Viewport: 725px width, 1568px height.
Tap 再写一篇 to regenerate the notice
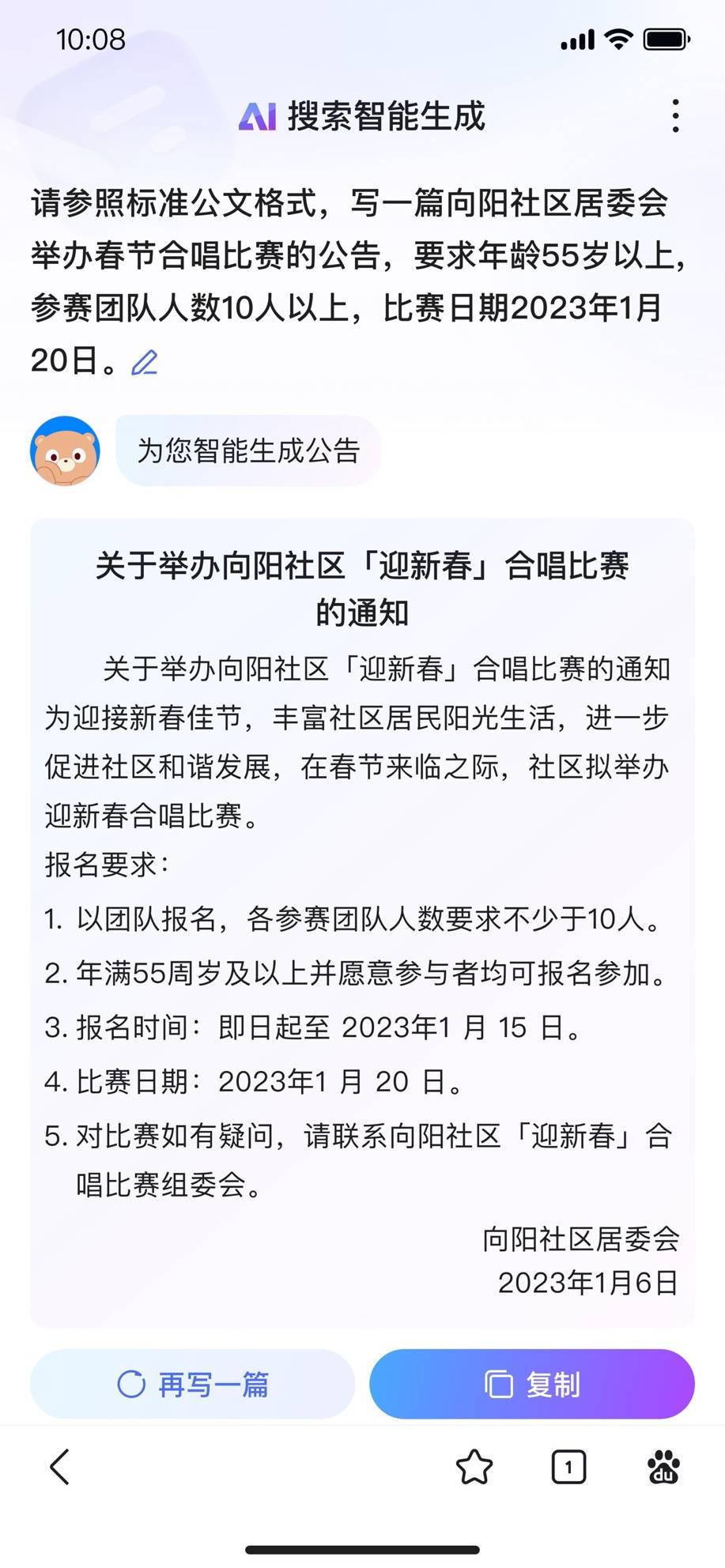(192, 1384)
